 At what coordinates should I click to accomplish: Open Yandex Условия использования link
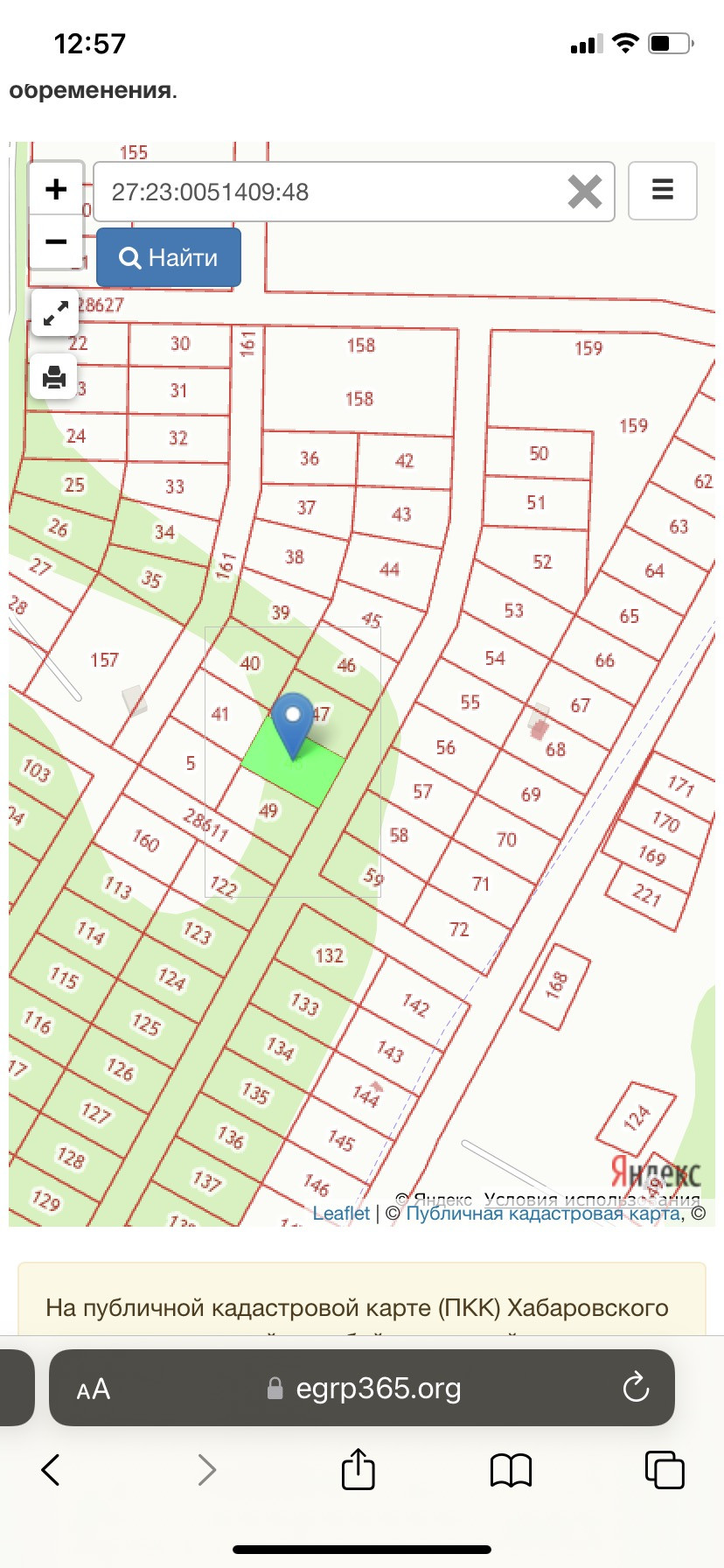(592, 1198)
